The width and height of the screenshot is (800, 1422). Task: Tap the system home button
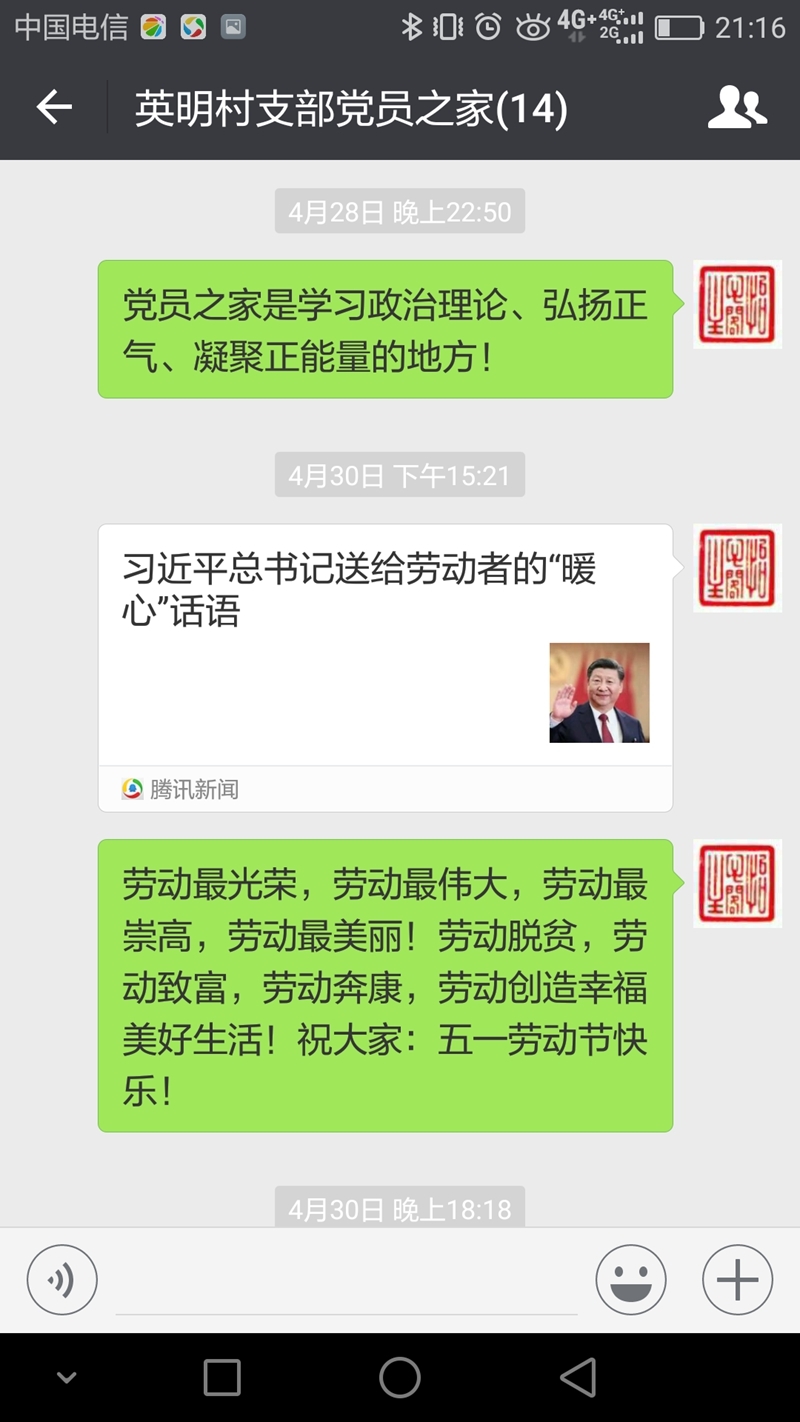coord(400,1377)
